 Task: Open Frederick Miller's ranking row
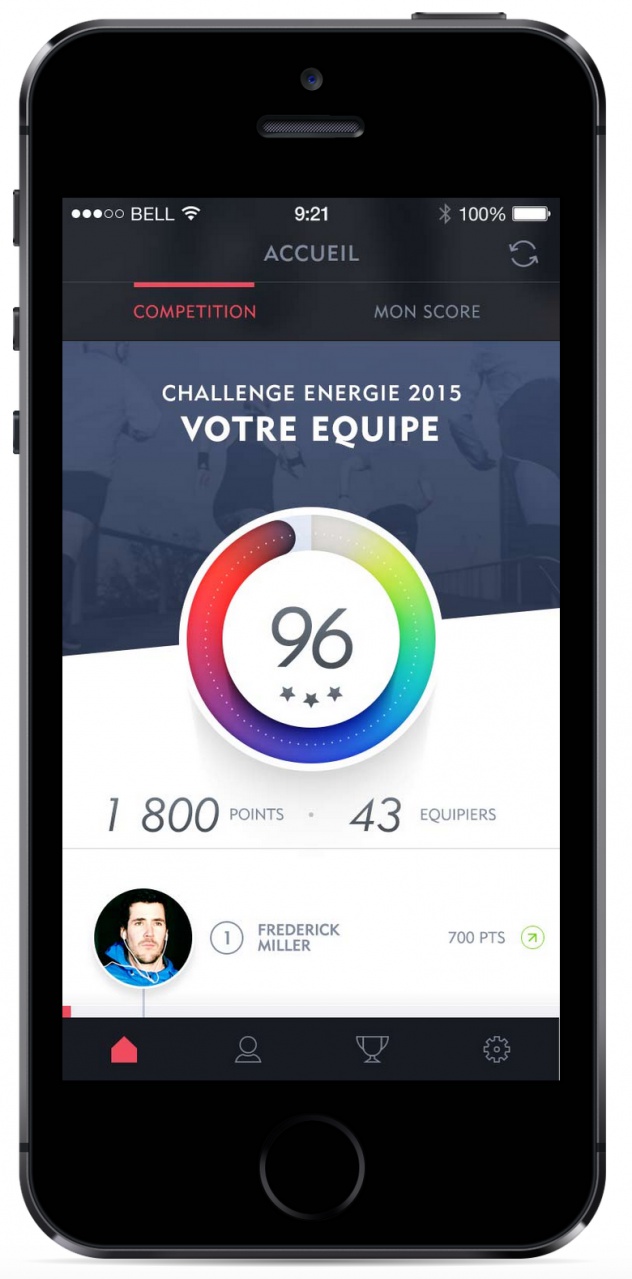coord(311,937)
